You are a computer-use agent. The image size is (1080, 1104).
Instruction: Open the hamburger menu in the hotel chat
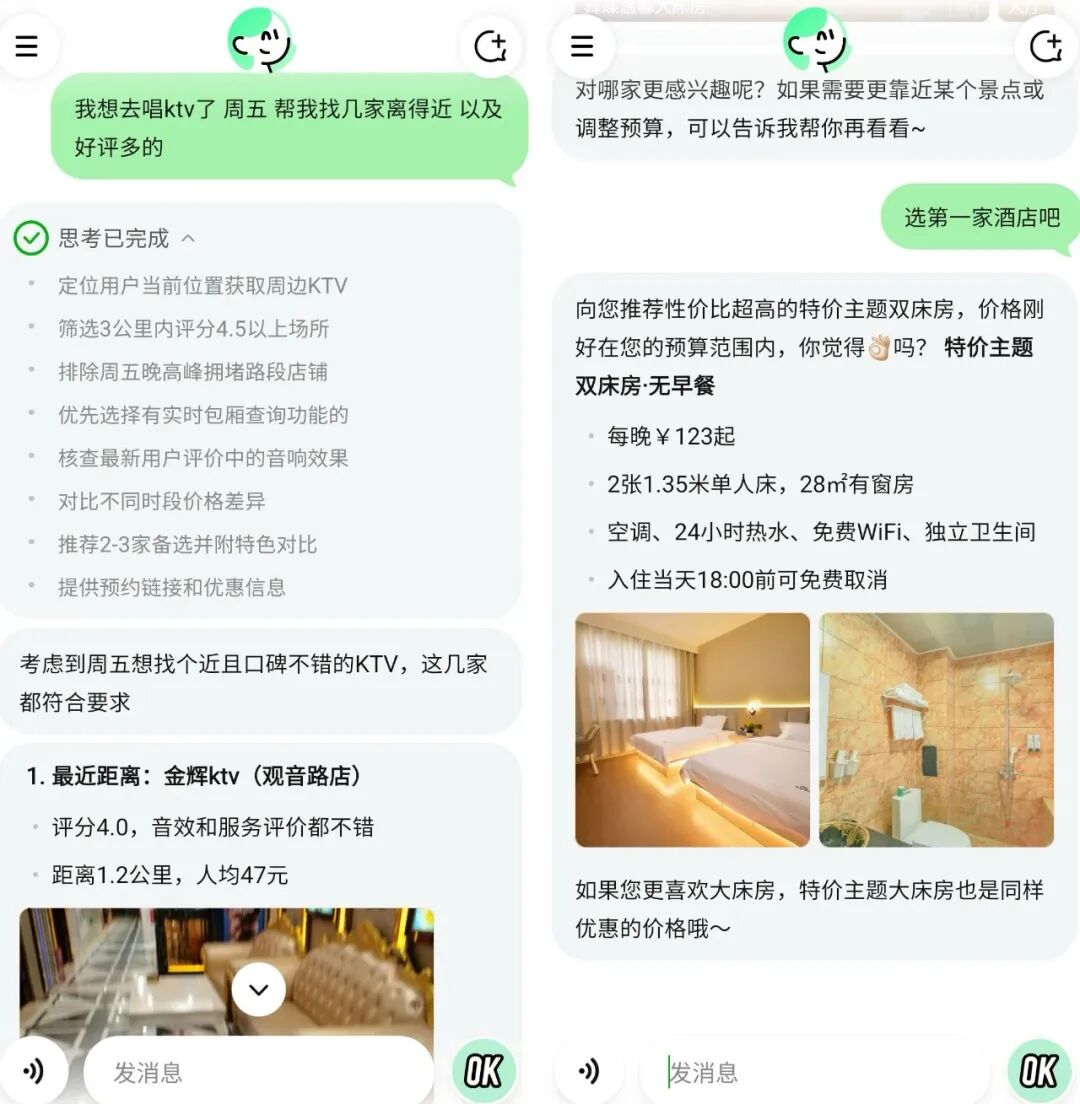[582, 46]
